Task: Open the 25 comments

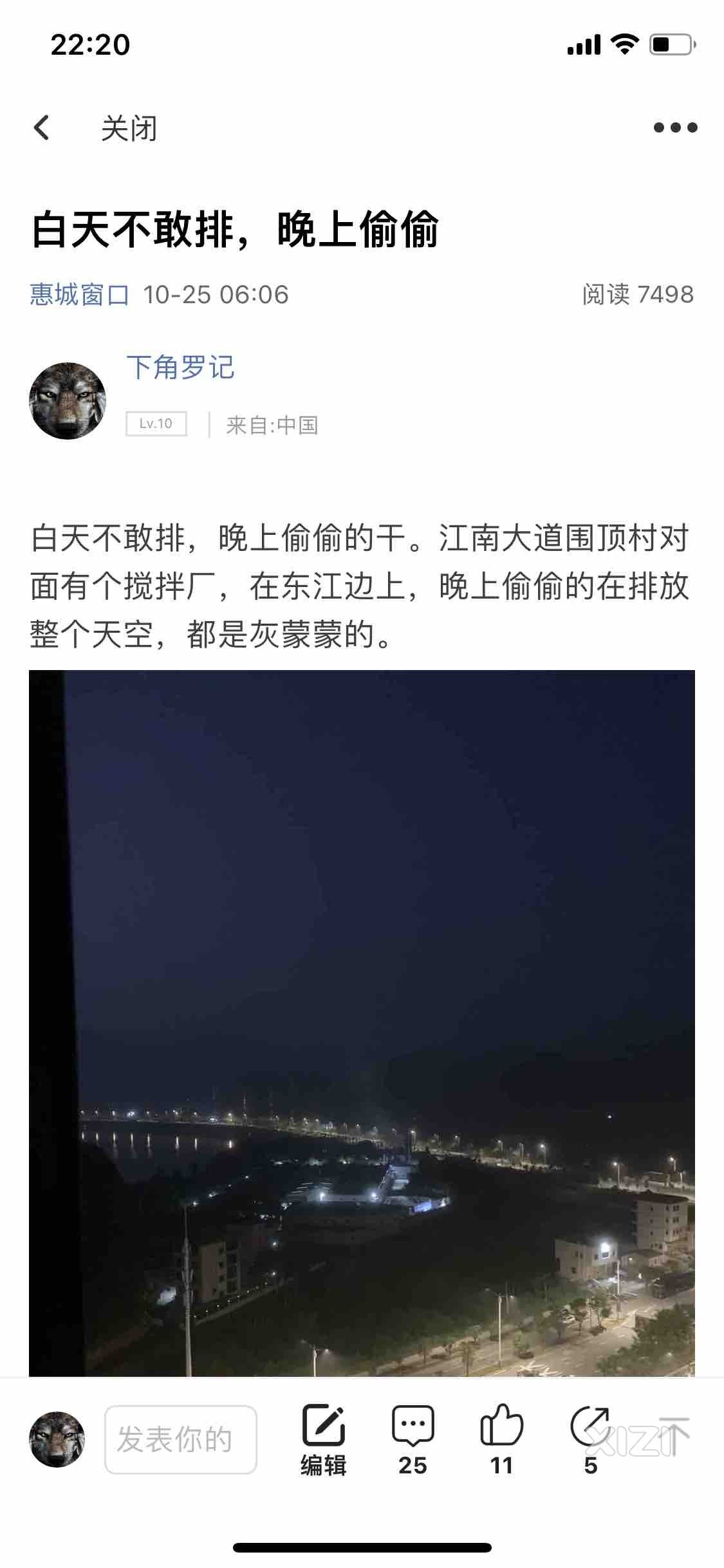Action: coord(413,1439)
